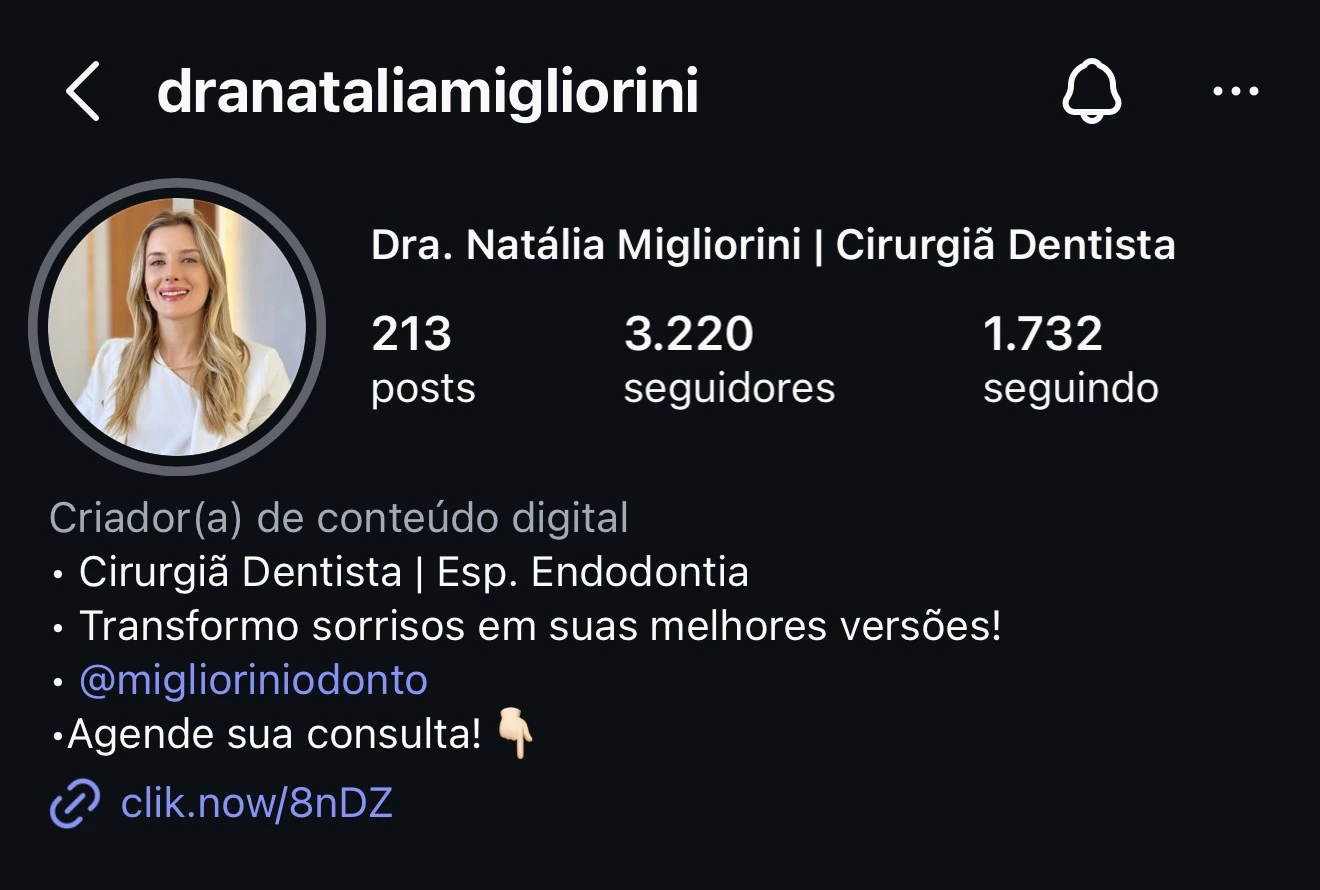View the profile picture story
1320x890 pixels.
177,327
